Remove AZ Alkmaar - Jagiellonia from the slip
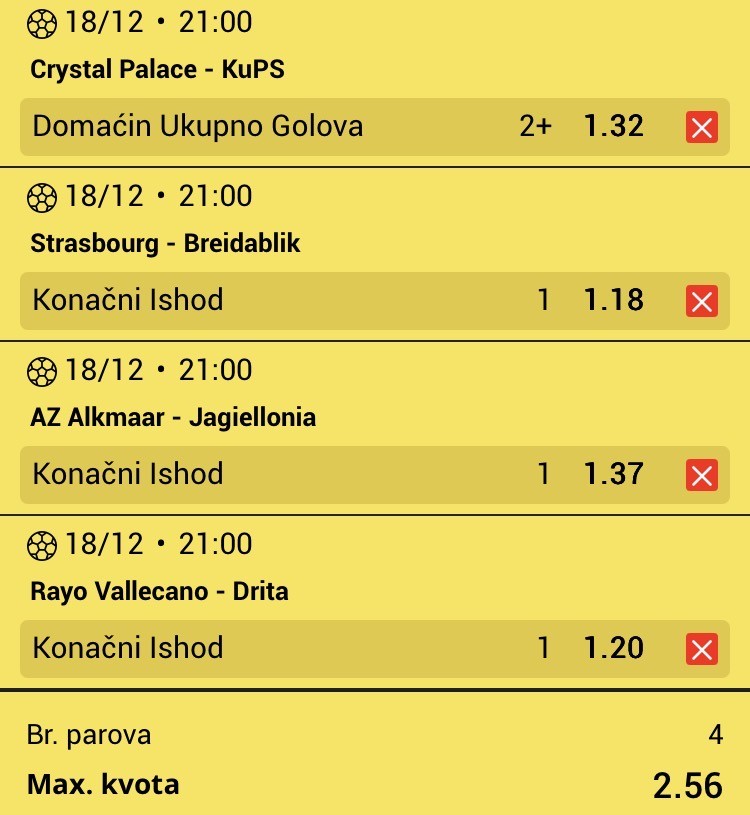Screen dimensions: 750x815 (702, 475)
